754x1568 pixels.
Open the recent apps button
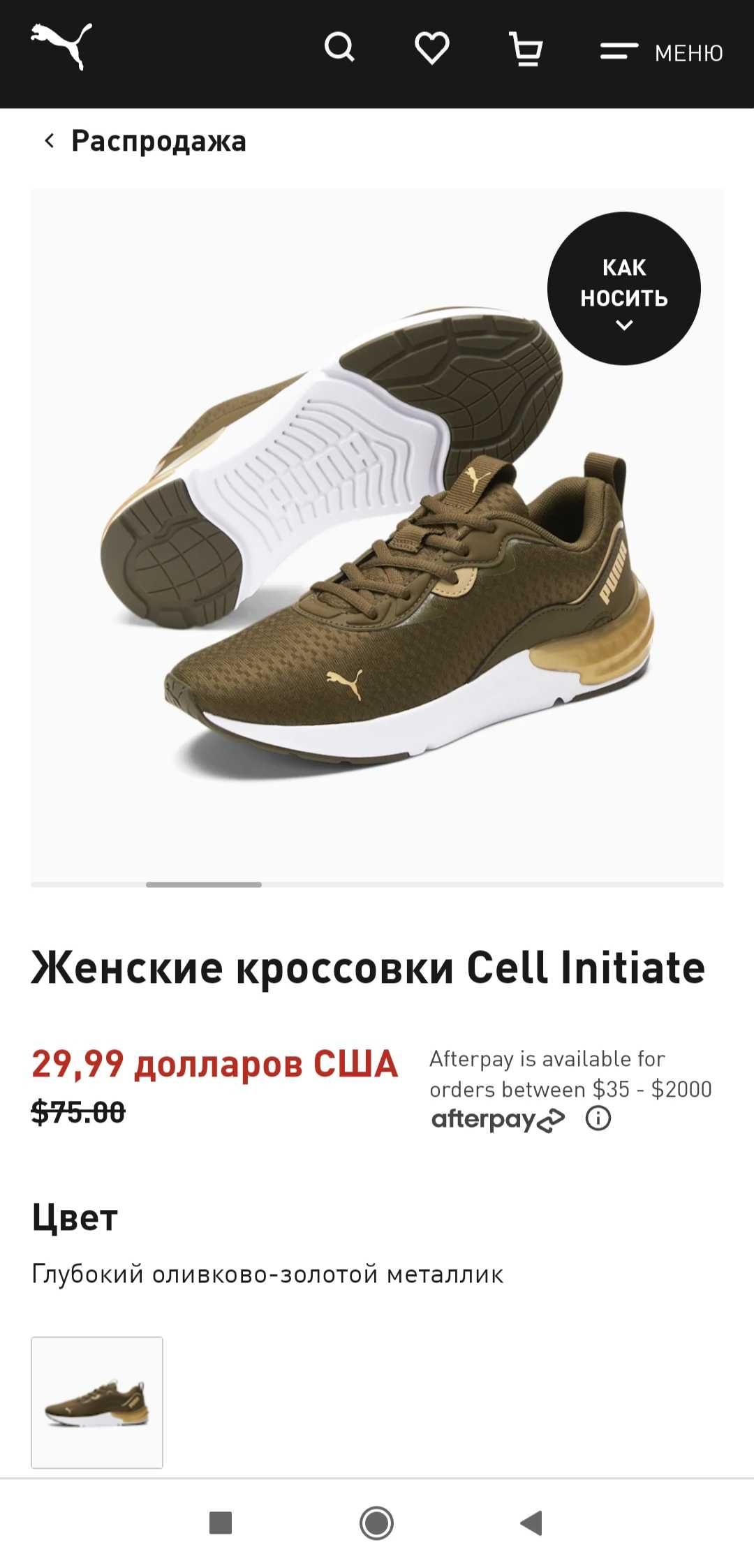[221, 1523]
